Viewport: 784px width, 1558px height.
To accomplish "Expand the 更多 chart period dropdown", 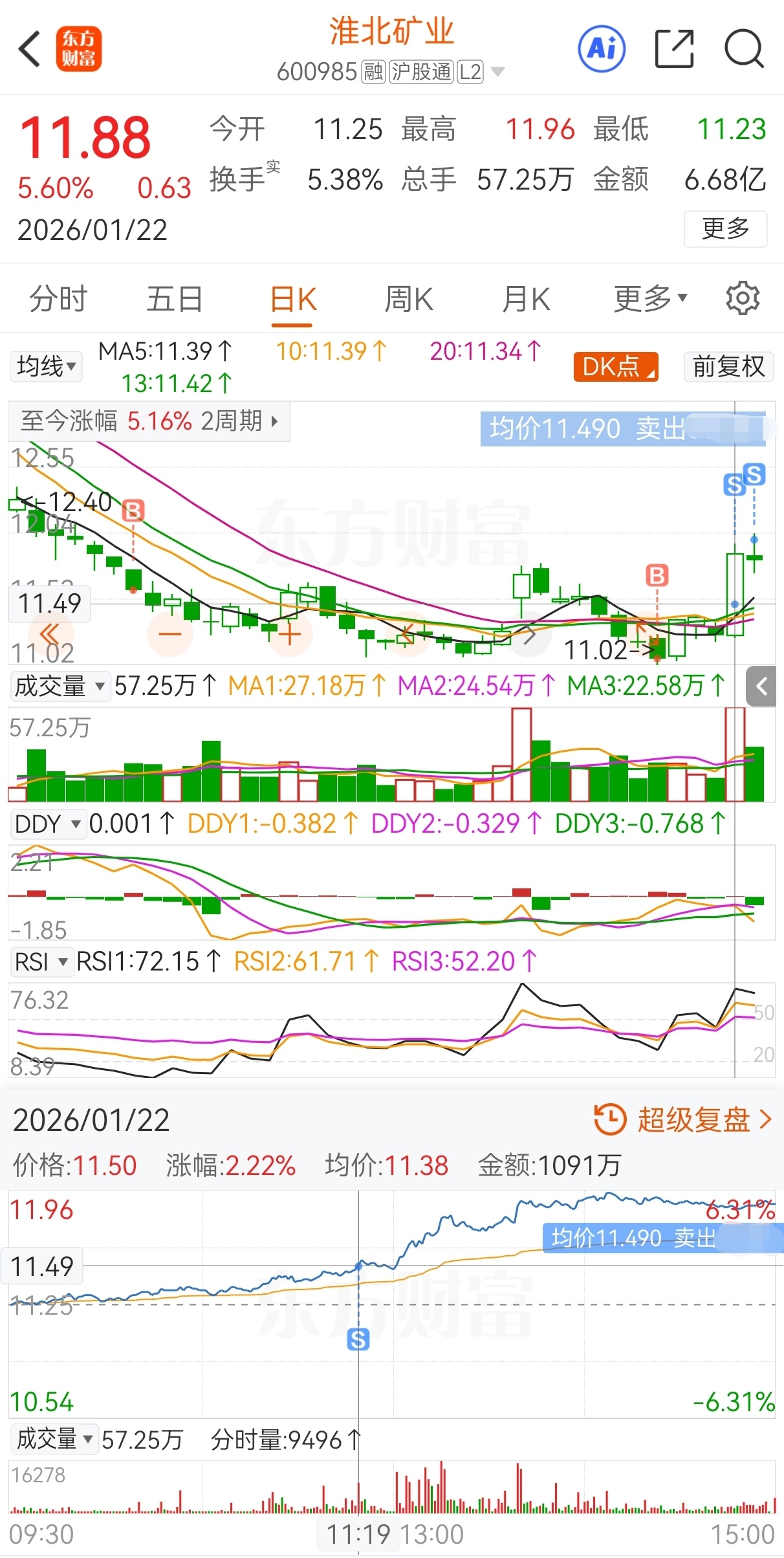I will [x=650, y=299].
